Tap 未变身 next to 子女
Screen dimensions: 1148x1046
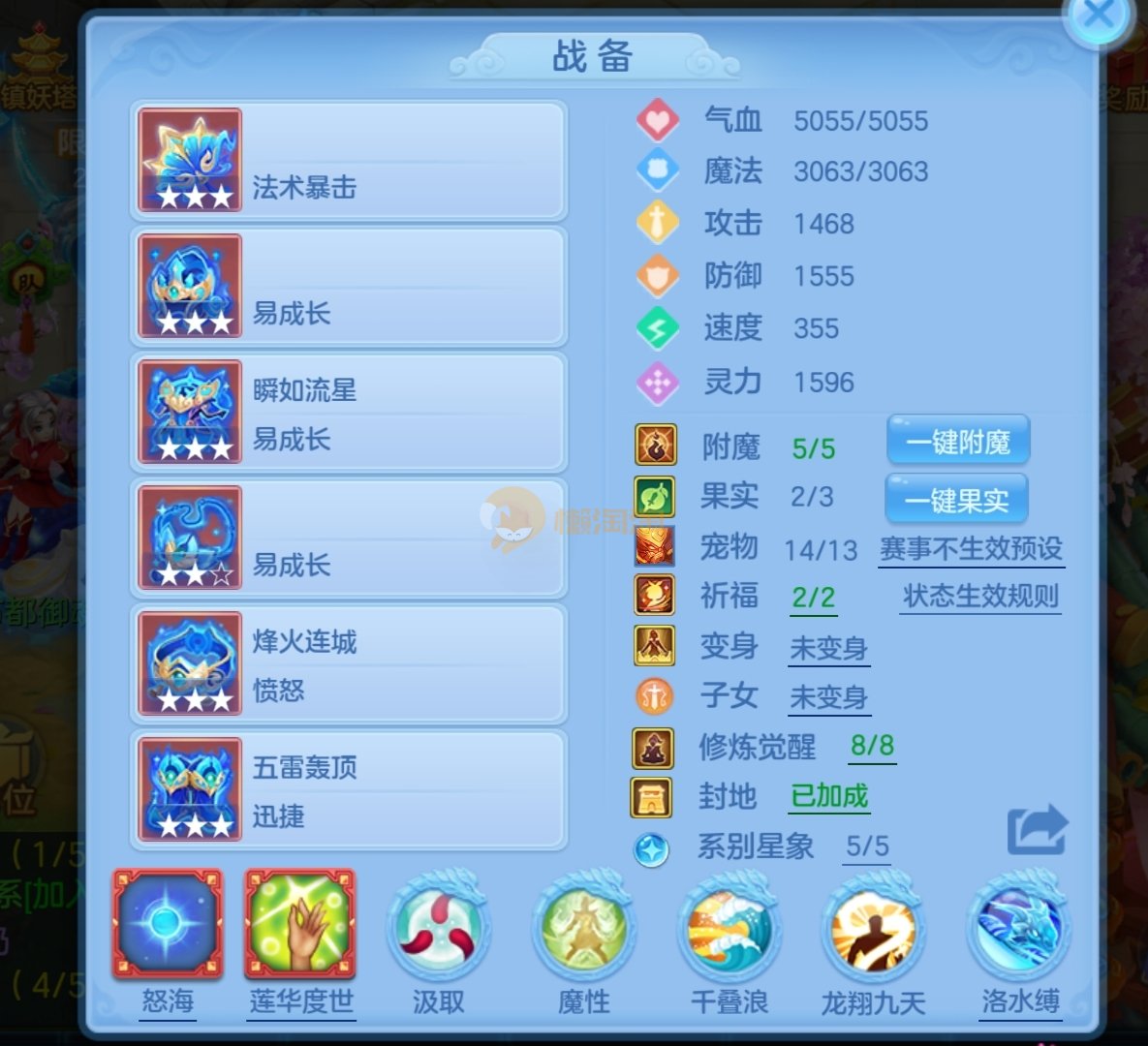pyautogui.click(x=828, y=697)
